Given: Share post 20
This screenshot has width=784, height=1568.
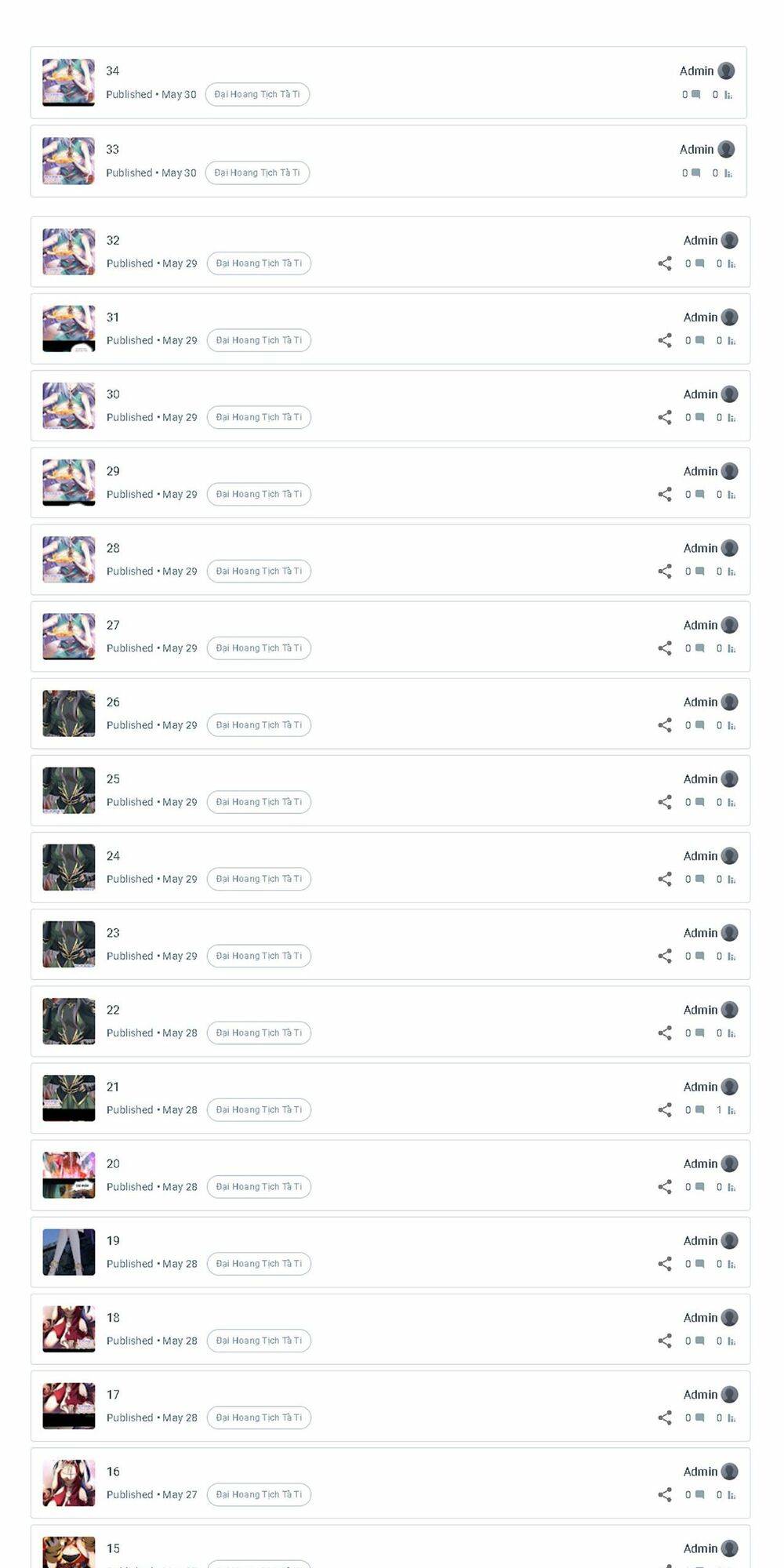Looking at the screenshot, I should tap(665, 1187).
